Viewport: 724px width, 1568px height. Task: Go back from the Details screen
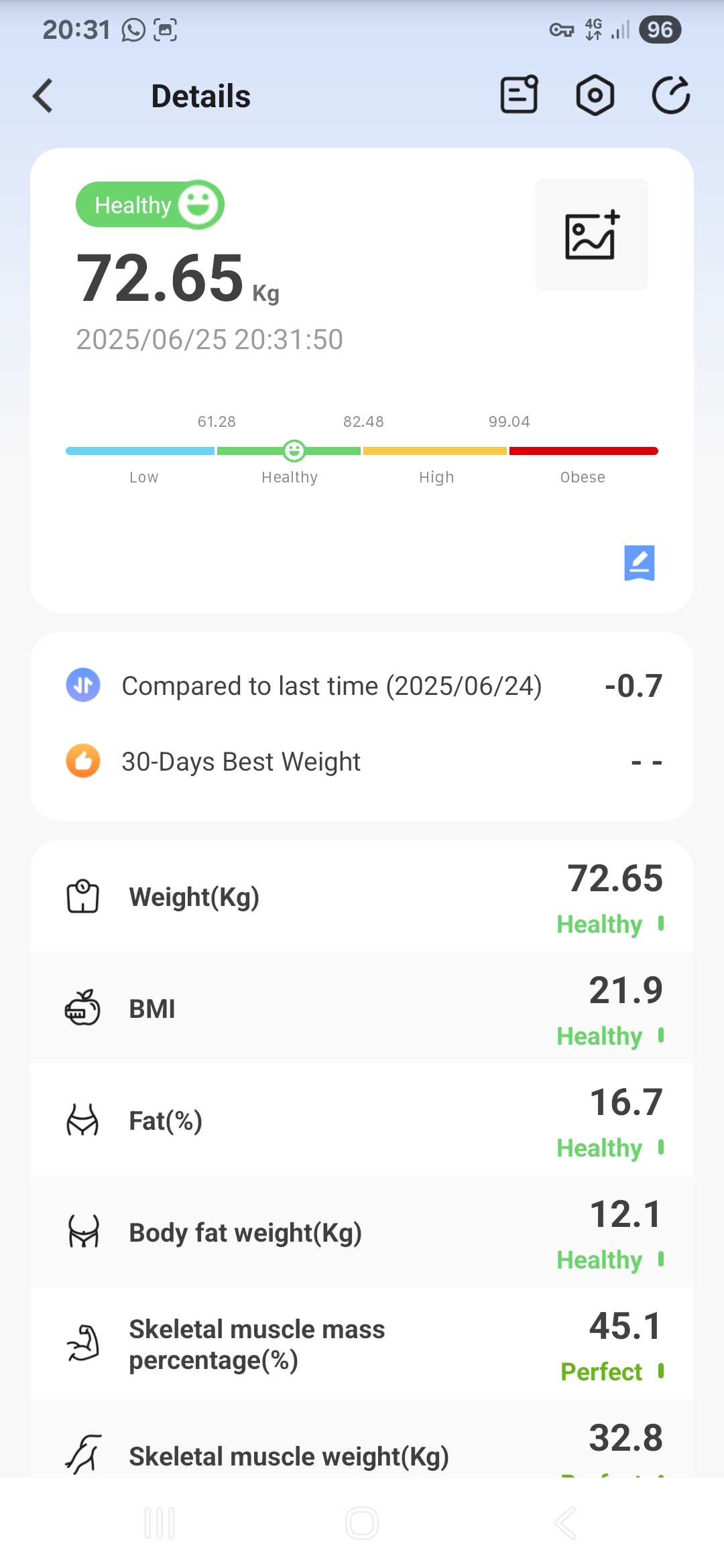coord(43,96)
